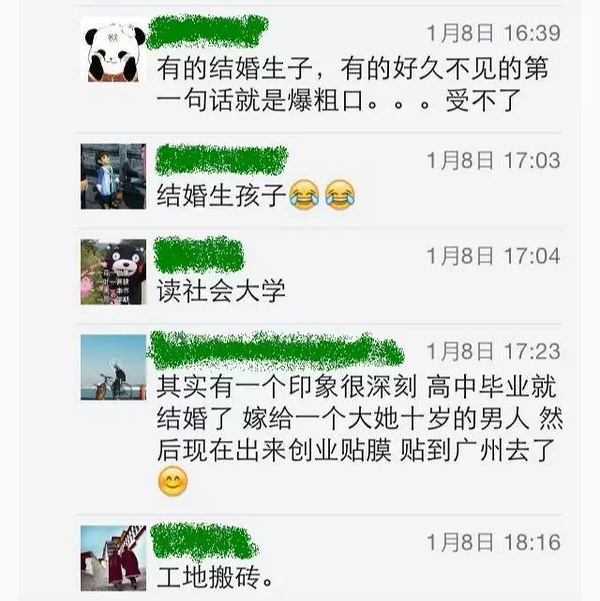Select the 读社会大学 comment
Image resolution: width=600 pixels, height=601 pixels.
click(x=222, y=291)
